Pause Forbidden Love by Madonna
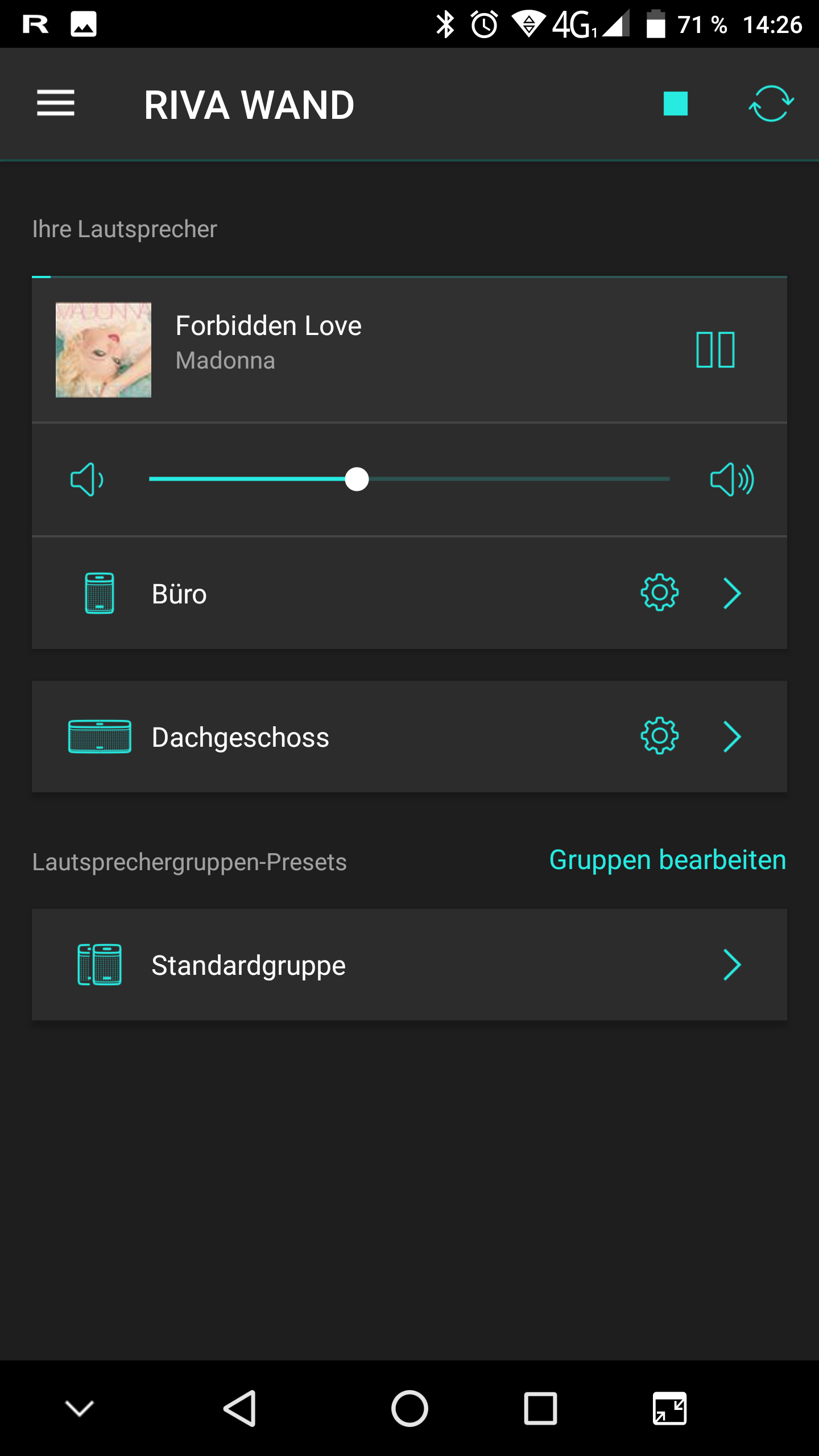The image size is (819, 1456). tap(715, 350)
